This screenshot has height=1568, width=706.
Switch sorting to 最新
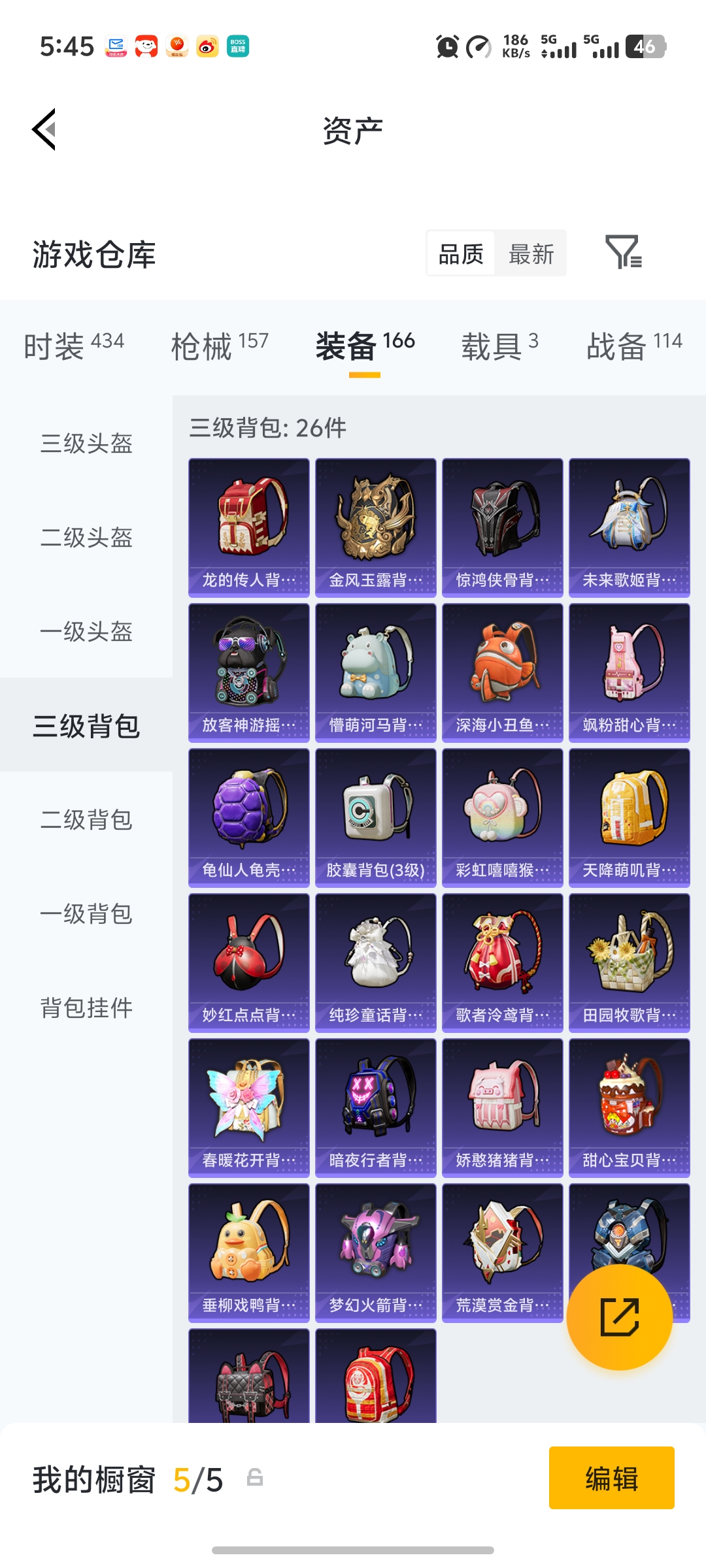(x=531, y=253)
